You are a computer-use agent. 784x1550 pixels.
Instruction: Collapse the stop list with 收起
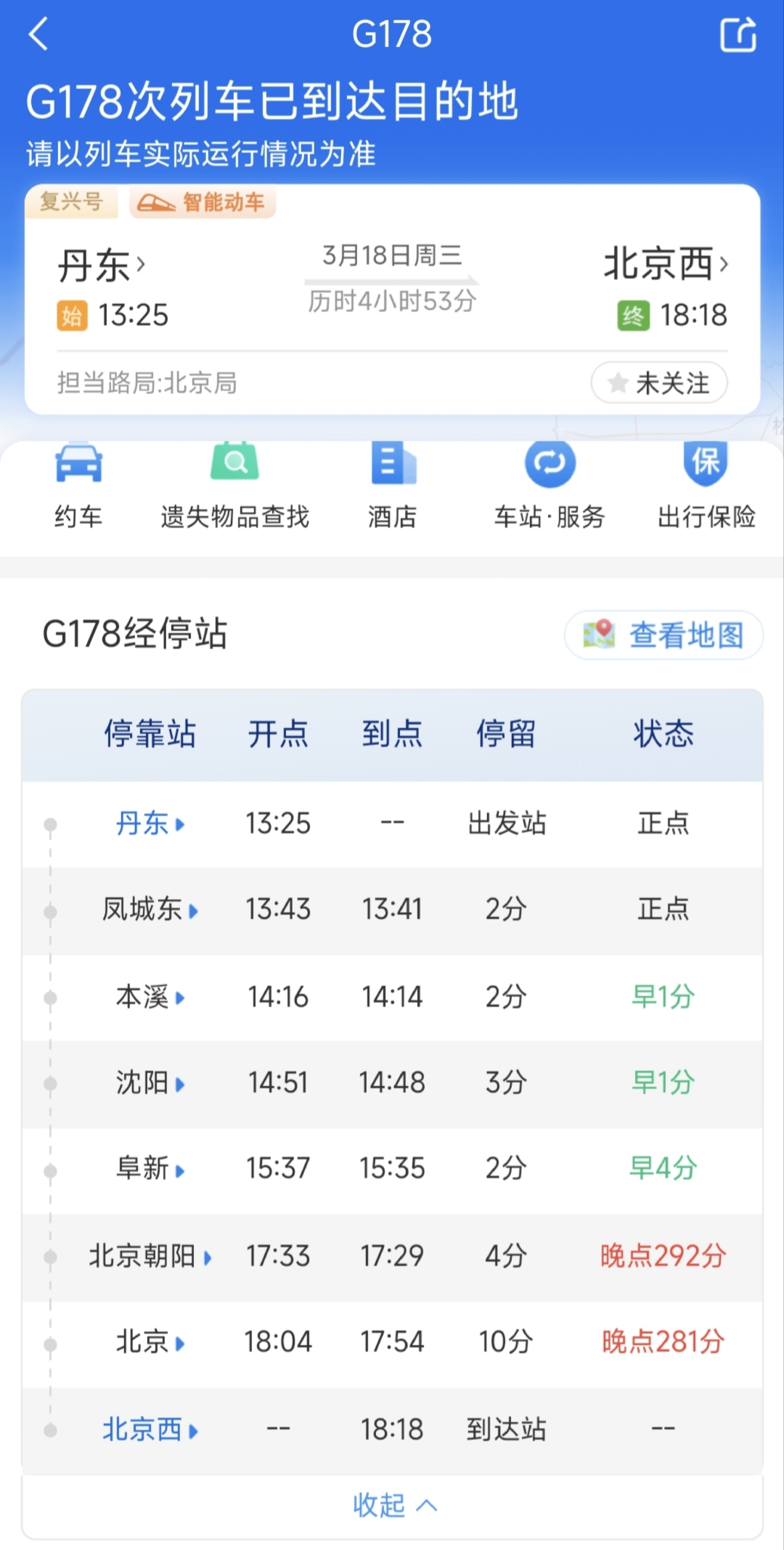[x=393, y=1505]
